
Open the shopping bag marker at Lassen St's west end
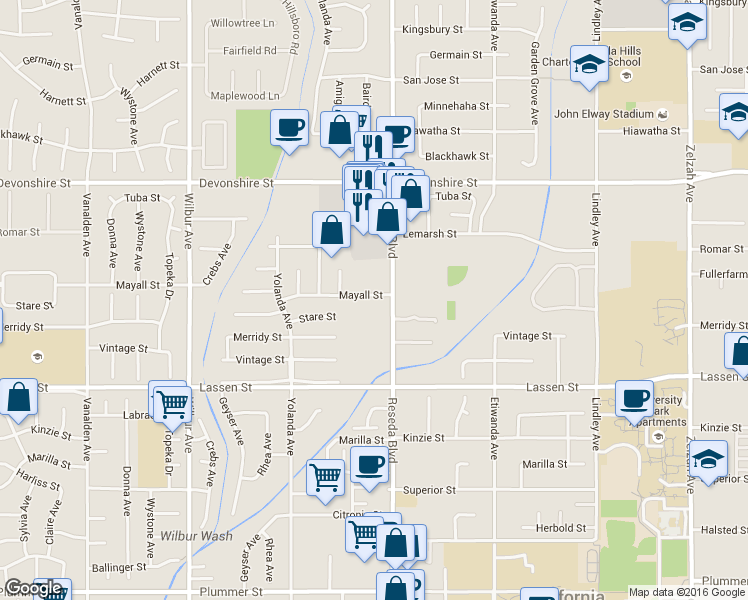coord(18,397)
